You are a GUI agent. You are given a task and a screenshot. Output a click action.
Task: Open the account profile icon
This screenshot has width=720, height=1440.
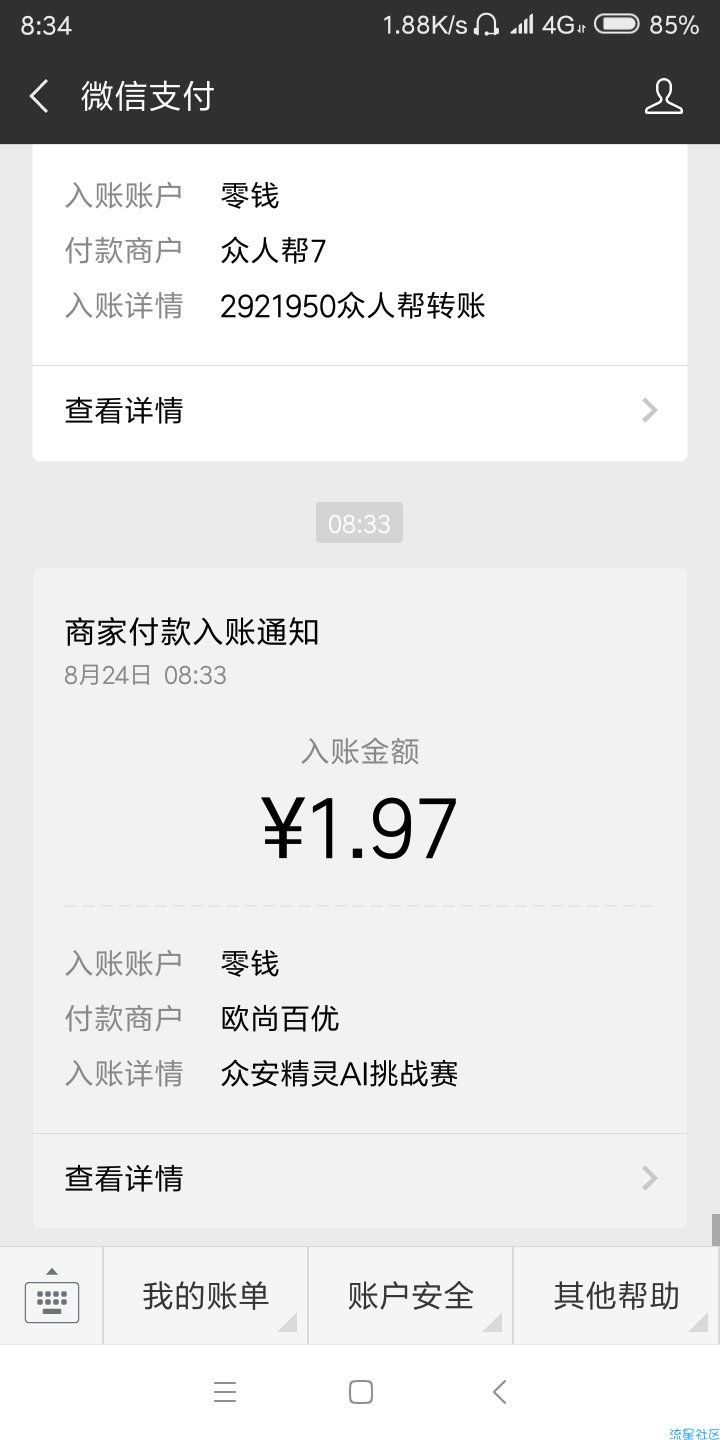663,97
